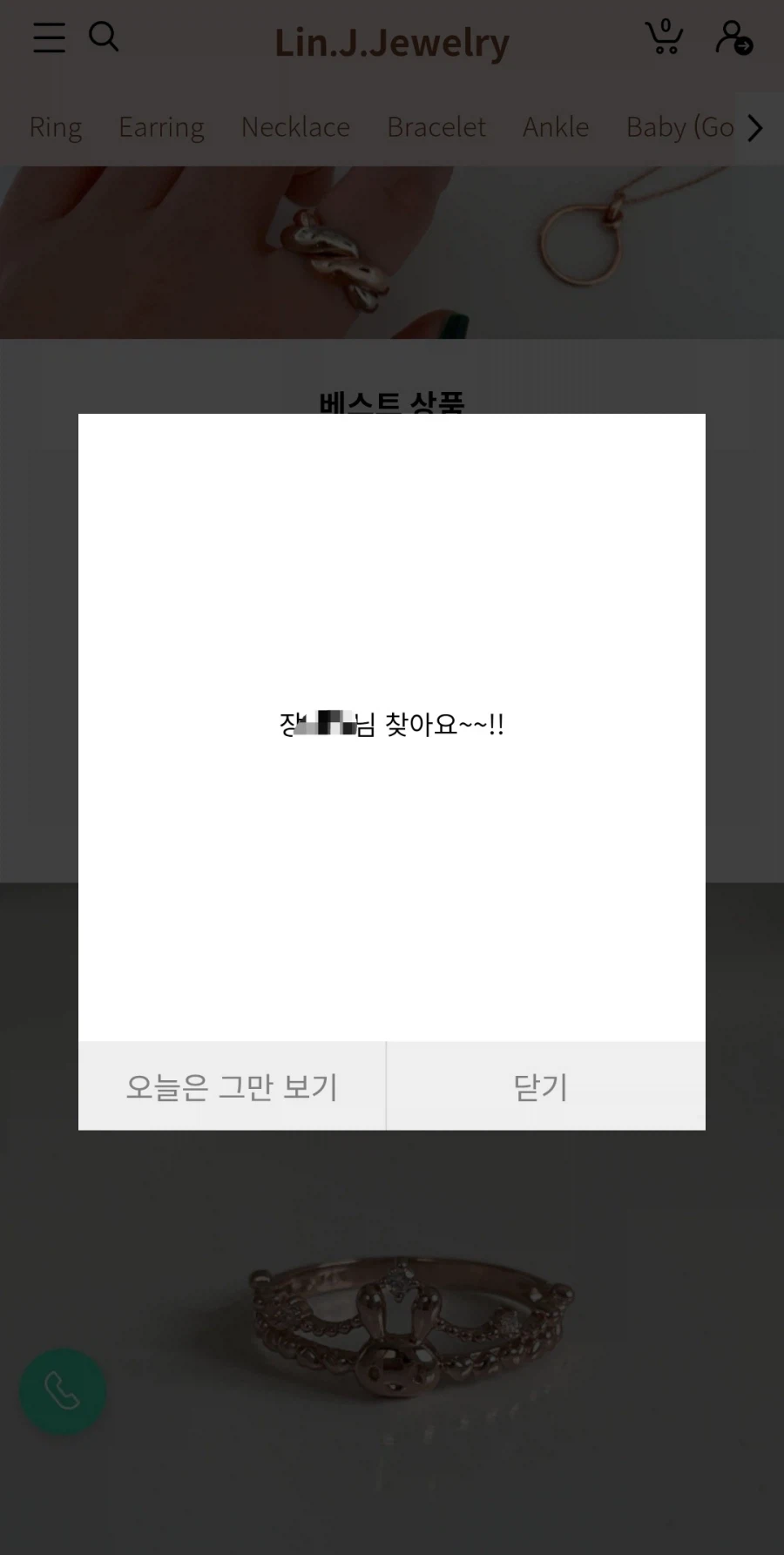Open the Bracelet category menu

(436, 127)
